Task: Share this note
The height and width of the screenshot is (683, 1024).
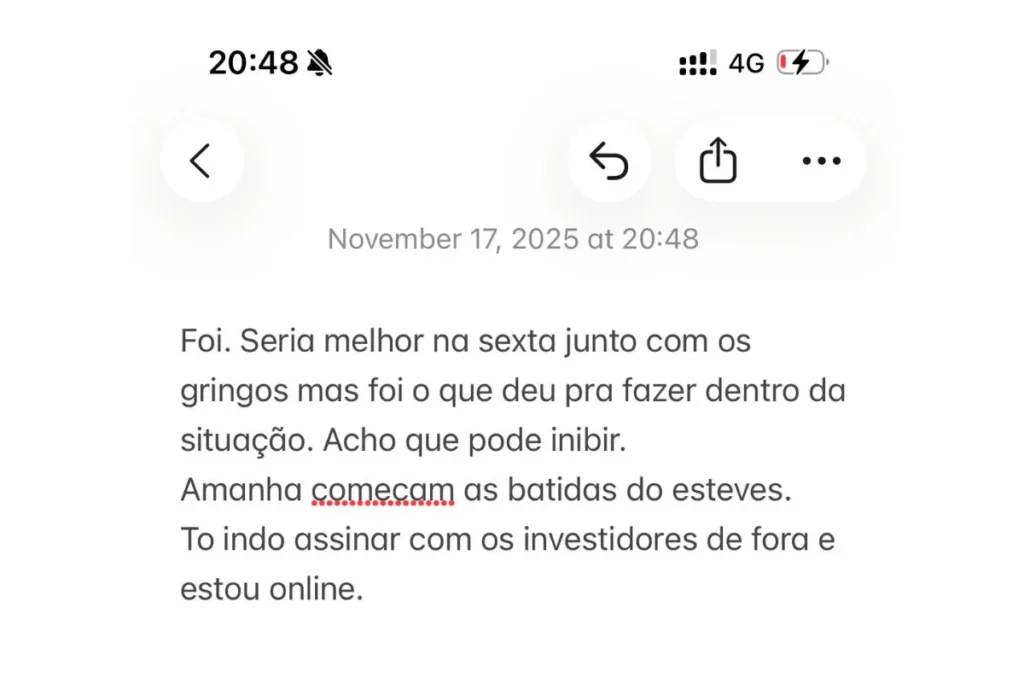Action: [x=717, y=161]
